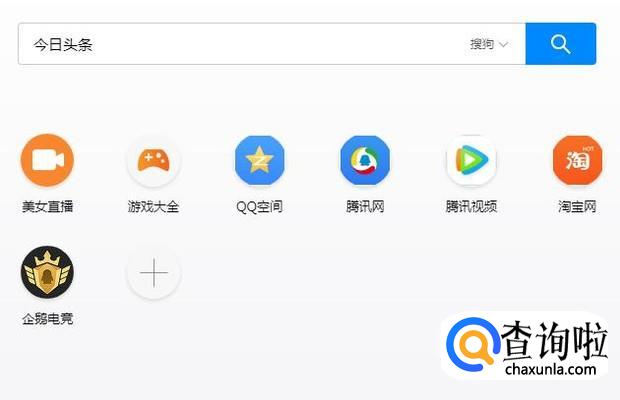Add a new shortcut with the plus button
Image resolution: width=620 pixels, height=400 pixels.
point(153,273)
